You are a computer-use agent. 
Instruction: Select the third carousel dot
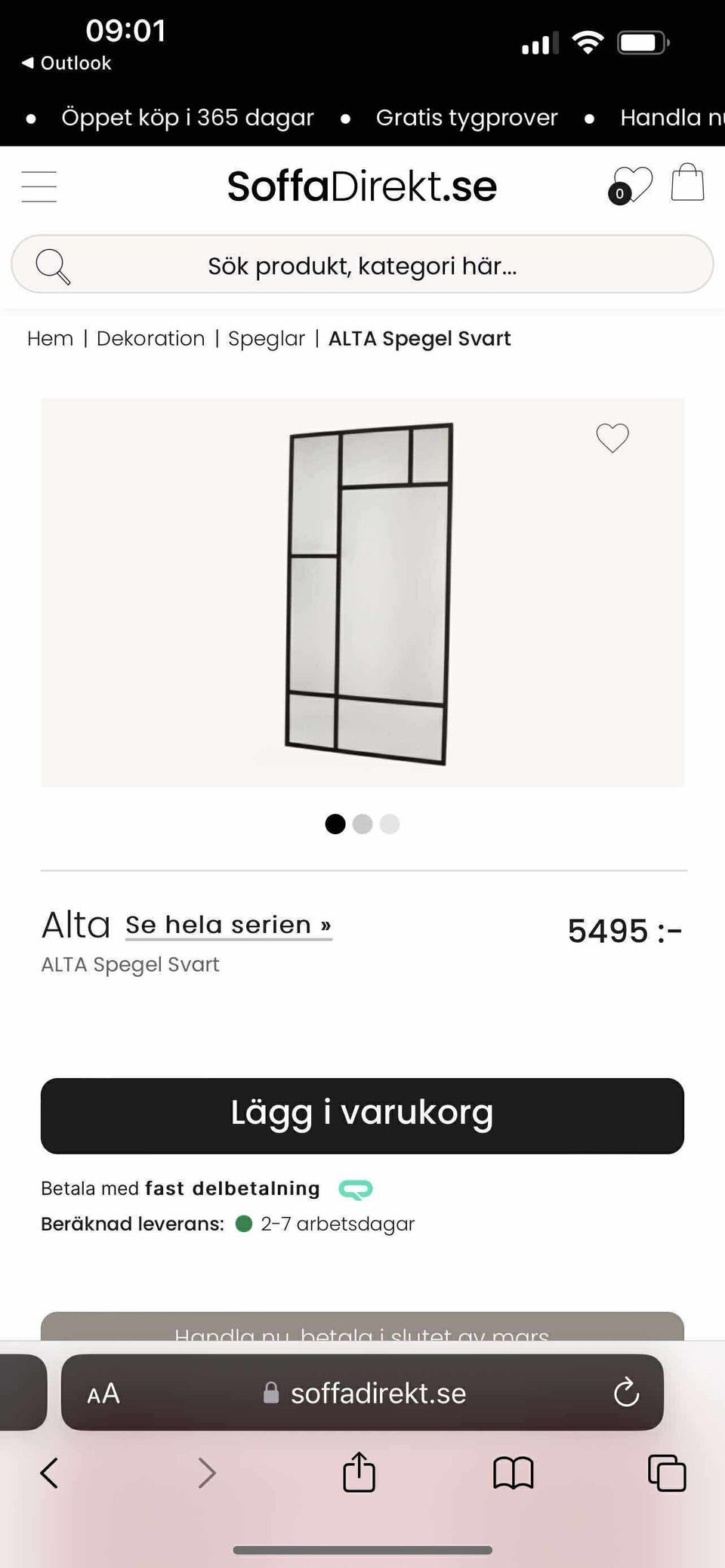(x=389, y=824)
